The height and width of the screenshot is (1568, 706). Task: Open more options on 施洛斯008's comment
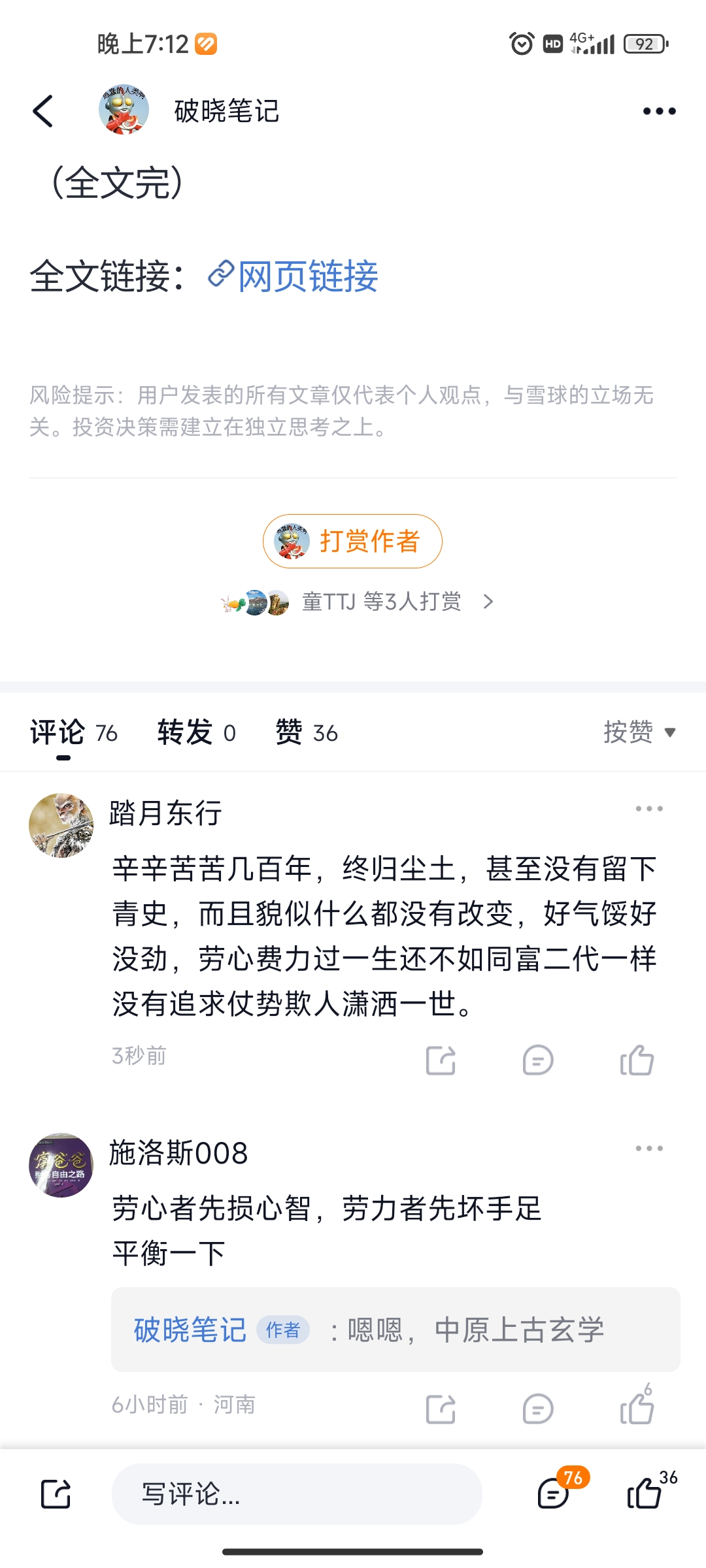pyautogui.click(x=648, y=1149)
